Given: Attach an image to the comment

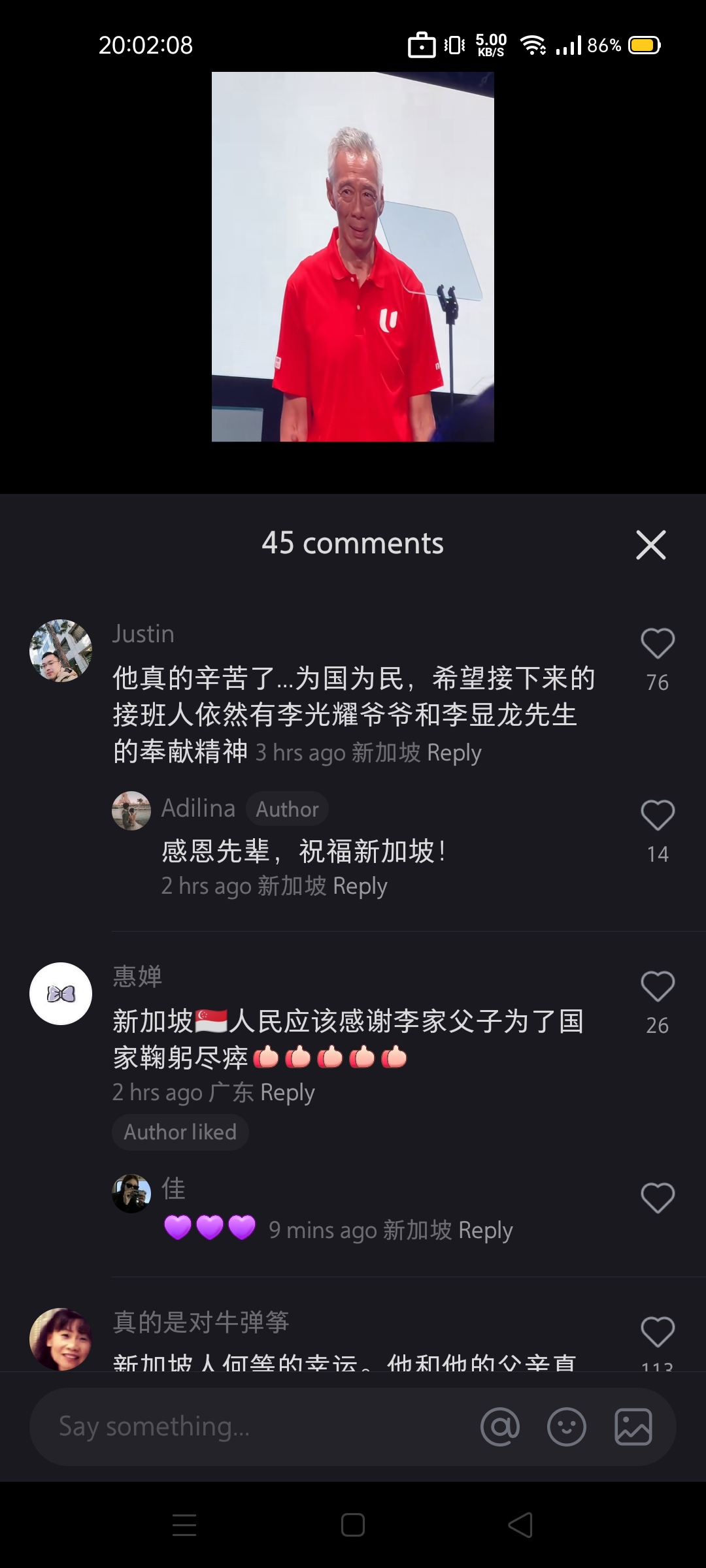Looking at the screenshot, I should tap(633, 1426).
